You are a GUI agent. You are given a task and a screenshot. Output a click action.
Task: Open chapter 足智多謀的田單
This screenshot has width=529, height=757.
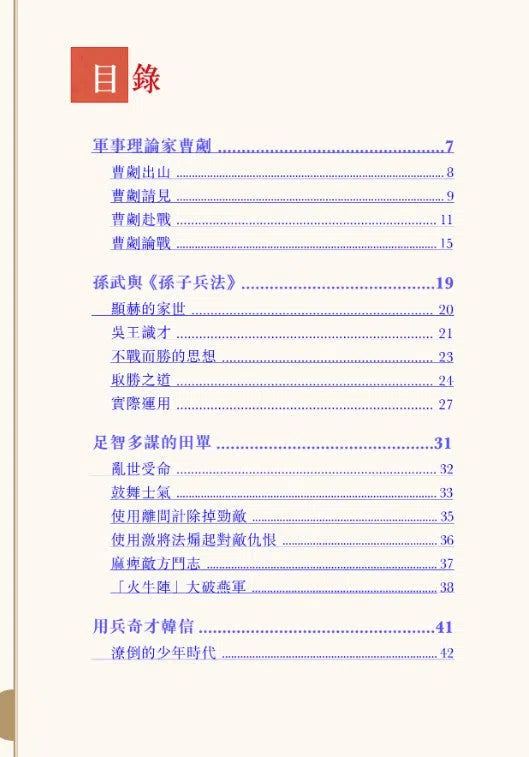(273, 443)
